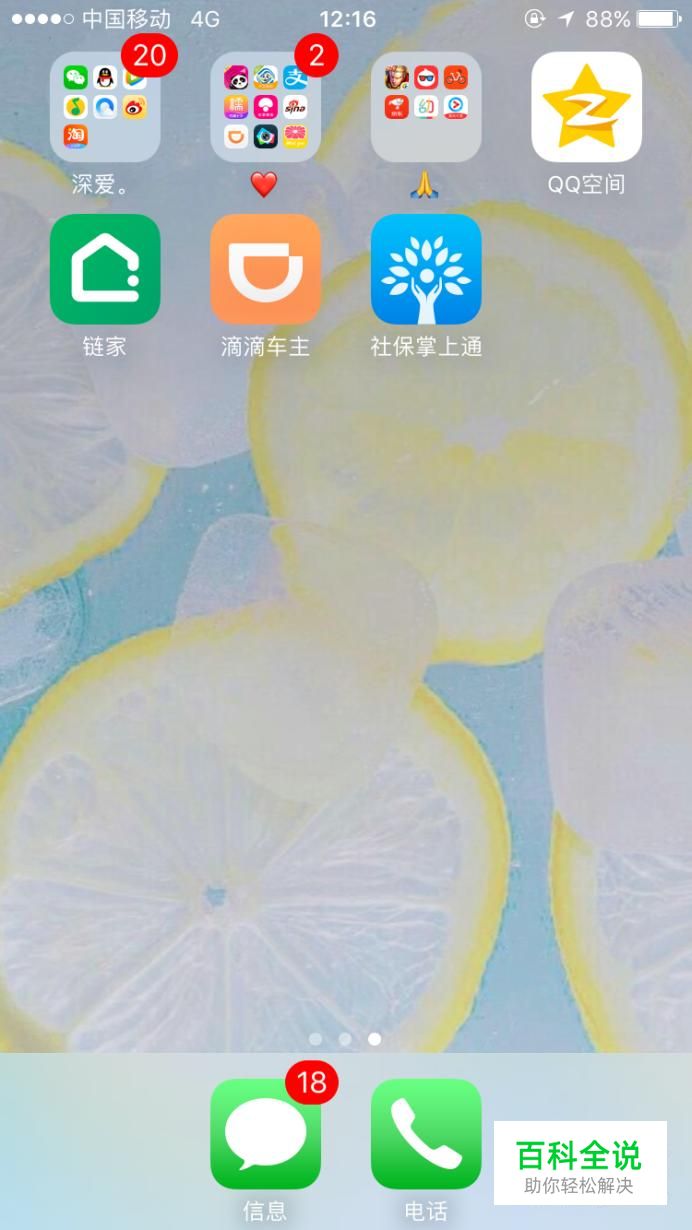This screenshot has width=692, height=1230.
Task: Open 信息 messages in the dock
Action: 265,1134
